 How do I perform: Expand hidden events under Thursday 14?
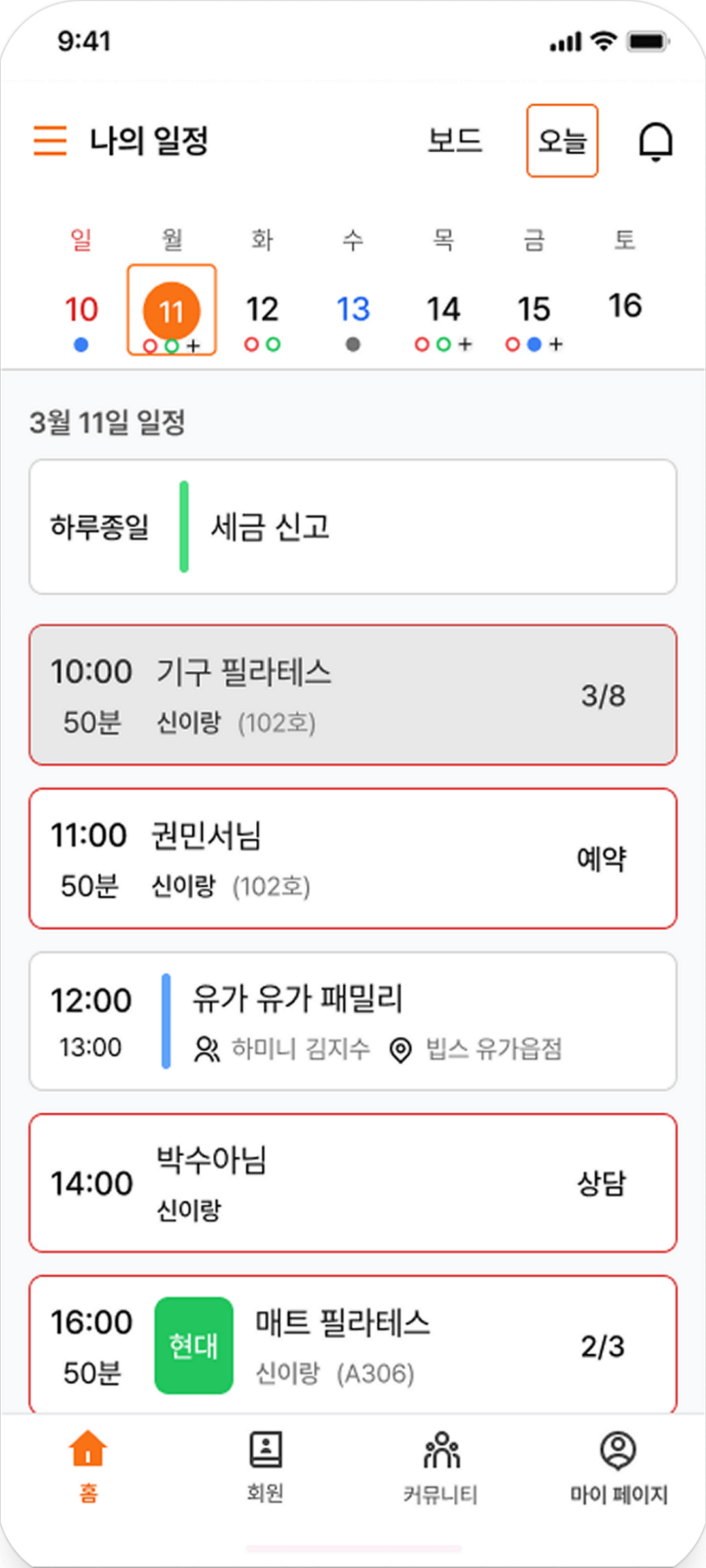[467, 345]
